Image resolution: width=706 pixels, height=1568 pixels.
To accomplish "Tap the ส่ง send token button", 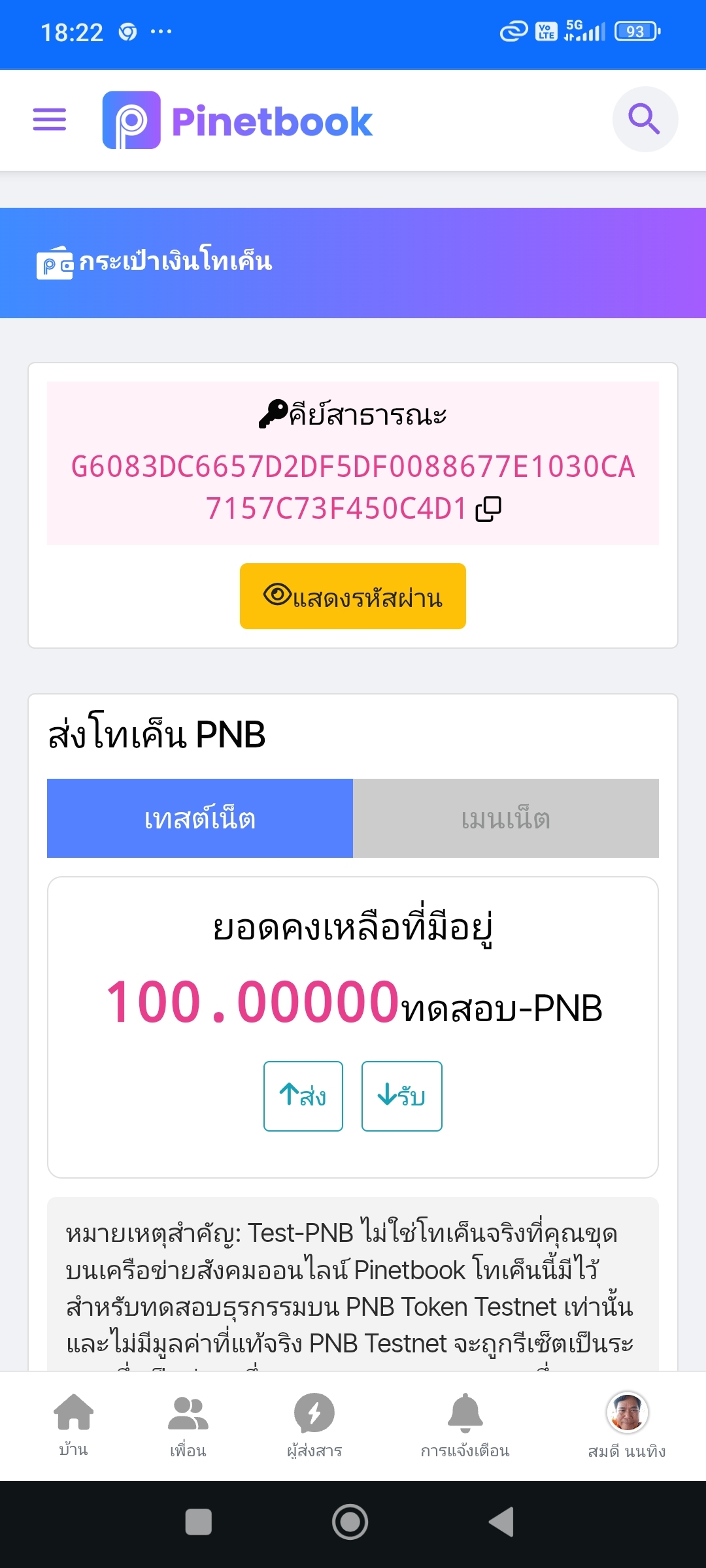I will click(x=303, y=1096).
